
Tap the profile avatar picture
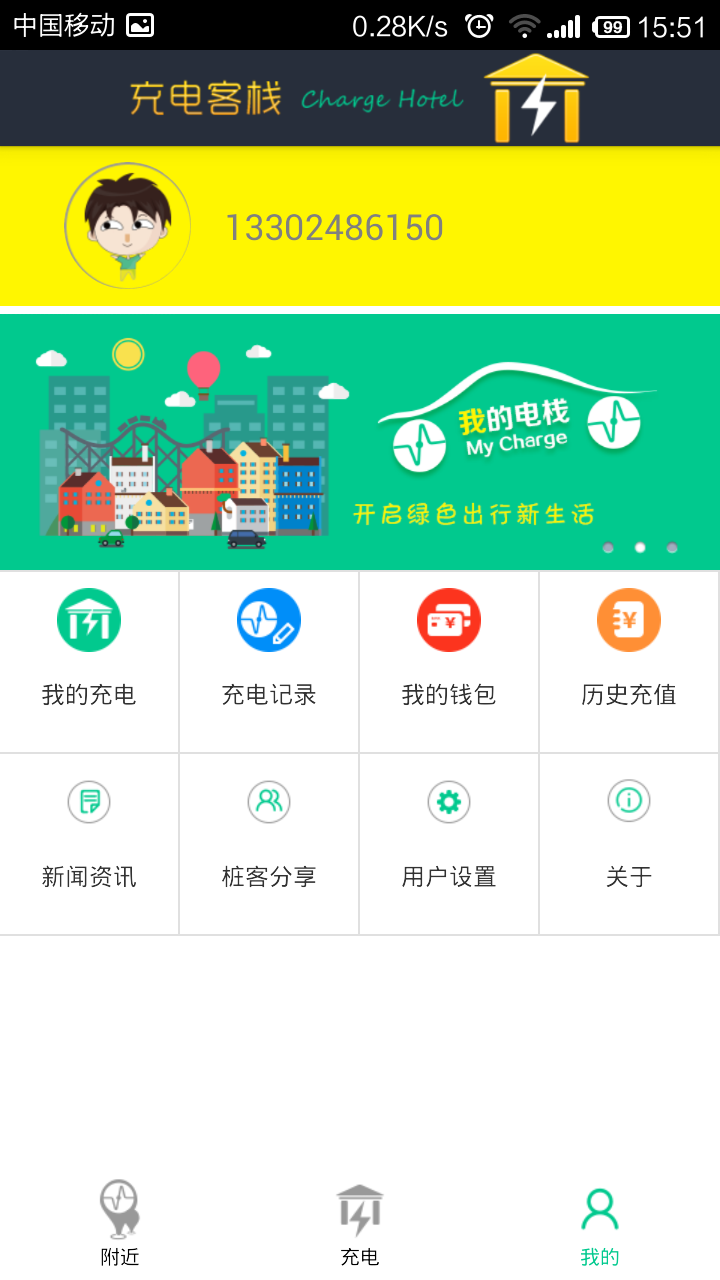click(127, 226)
